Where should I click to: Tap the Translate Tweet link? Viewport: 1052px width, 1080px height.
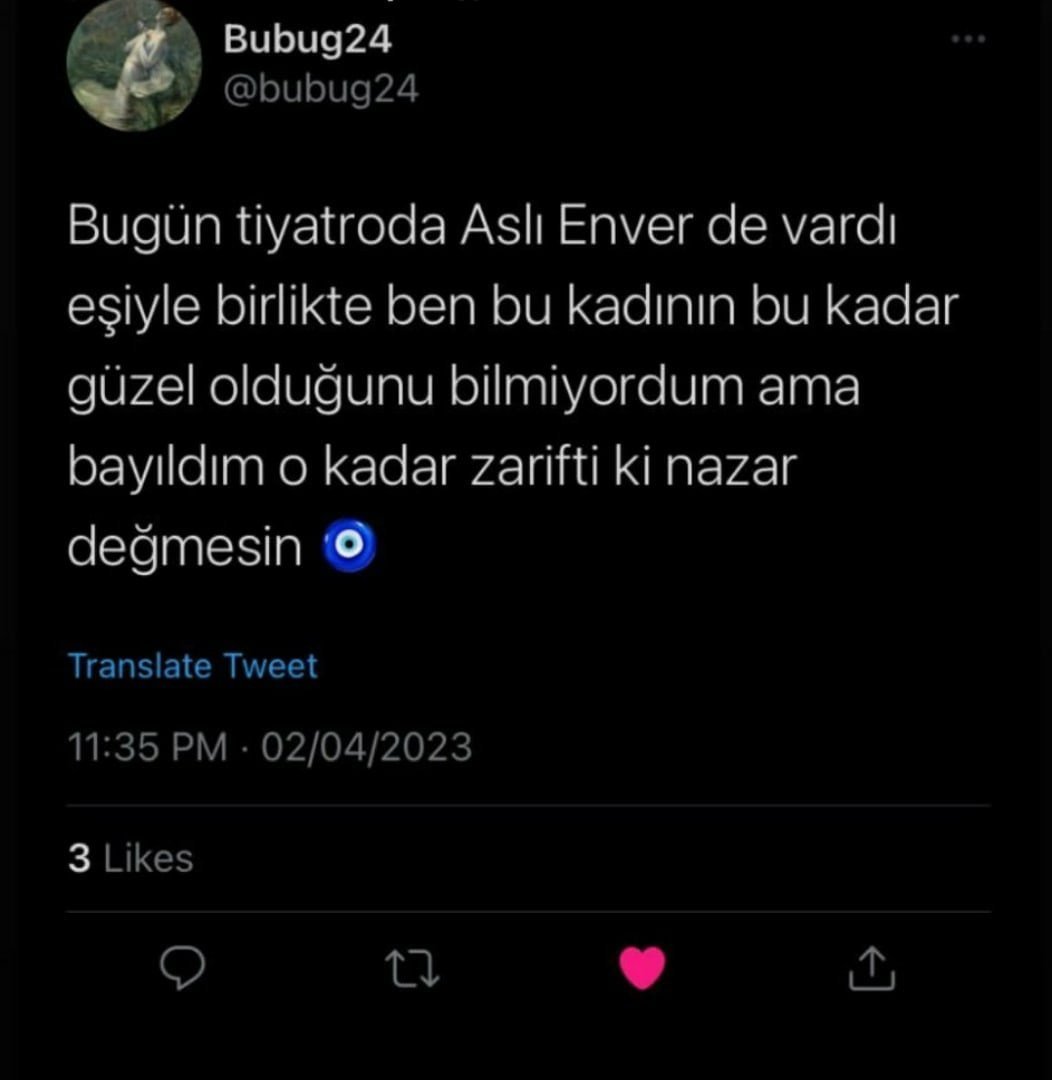[192, 666]
